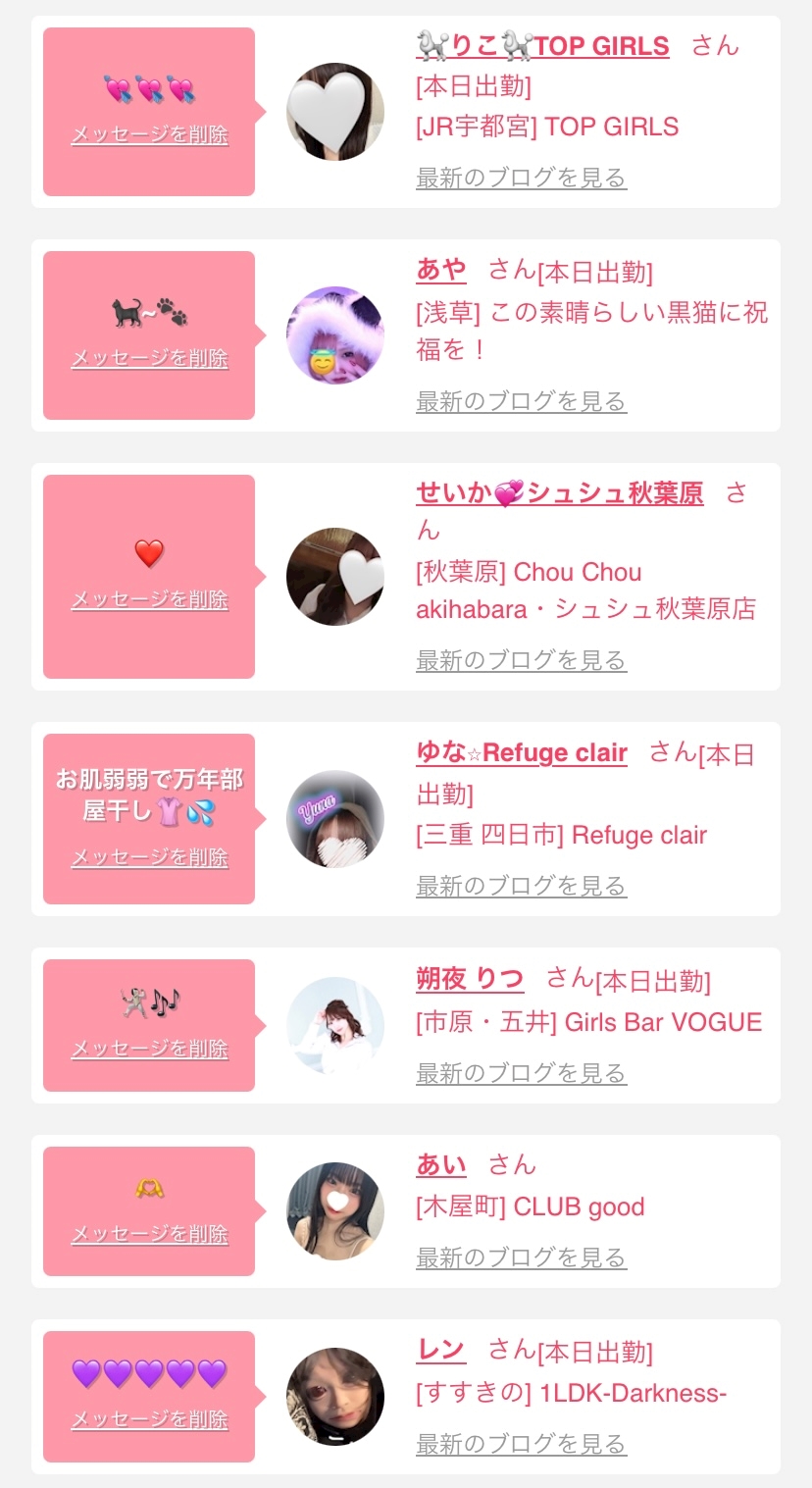
Task: Delete the message sent to 朔夜 りつ
Action: coord(149,1050)
